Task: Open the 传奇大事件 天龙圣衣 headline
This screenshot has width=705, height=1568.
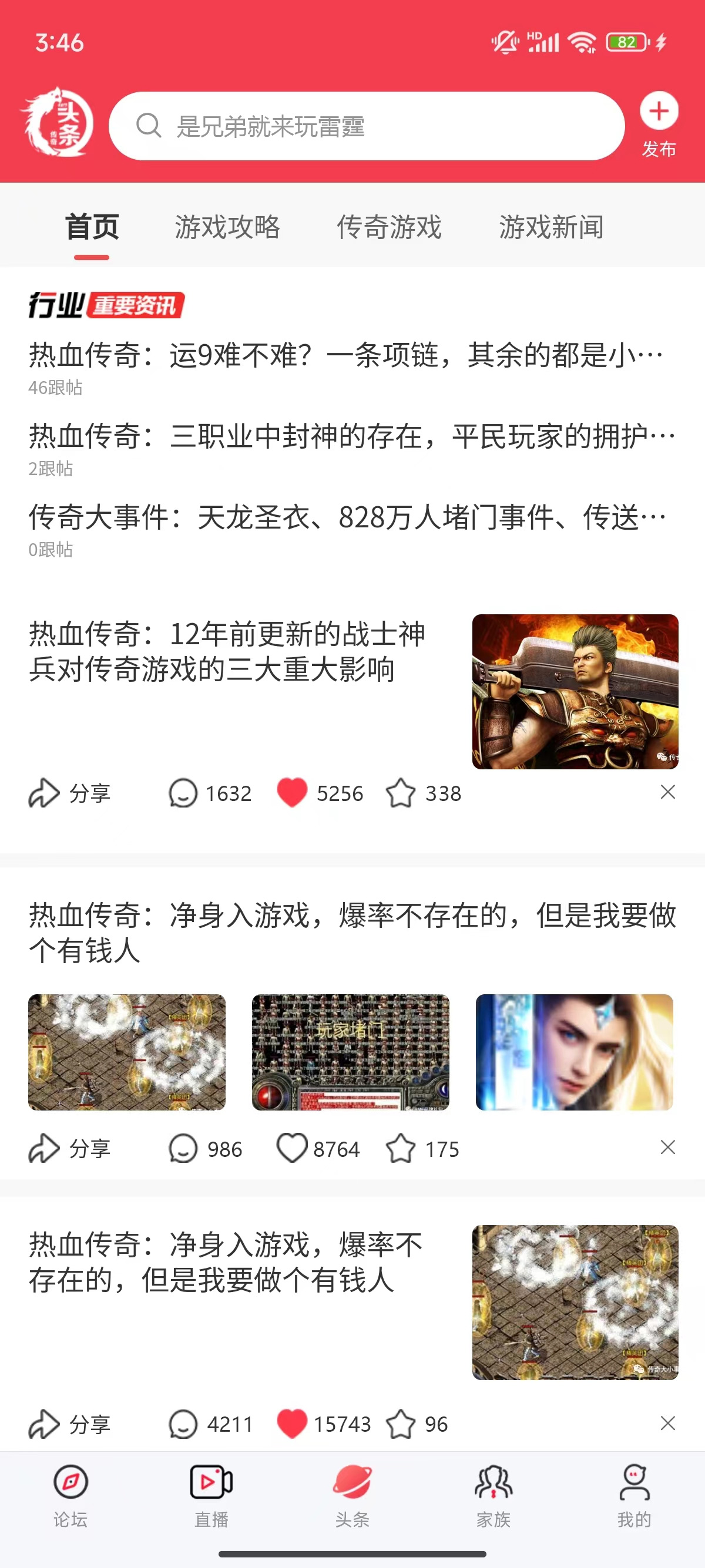Action: [x=347, y=517]
